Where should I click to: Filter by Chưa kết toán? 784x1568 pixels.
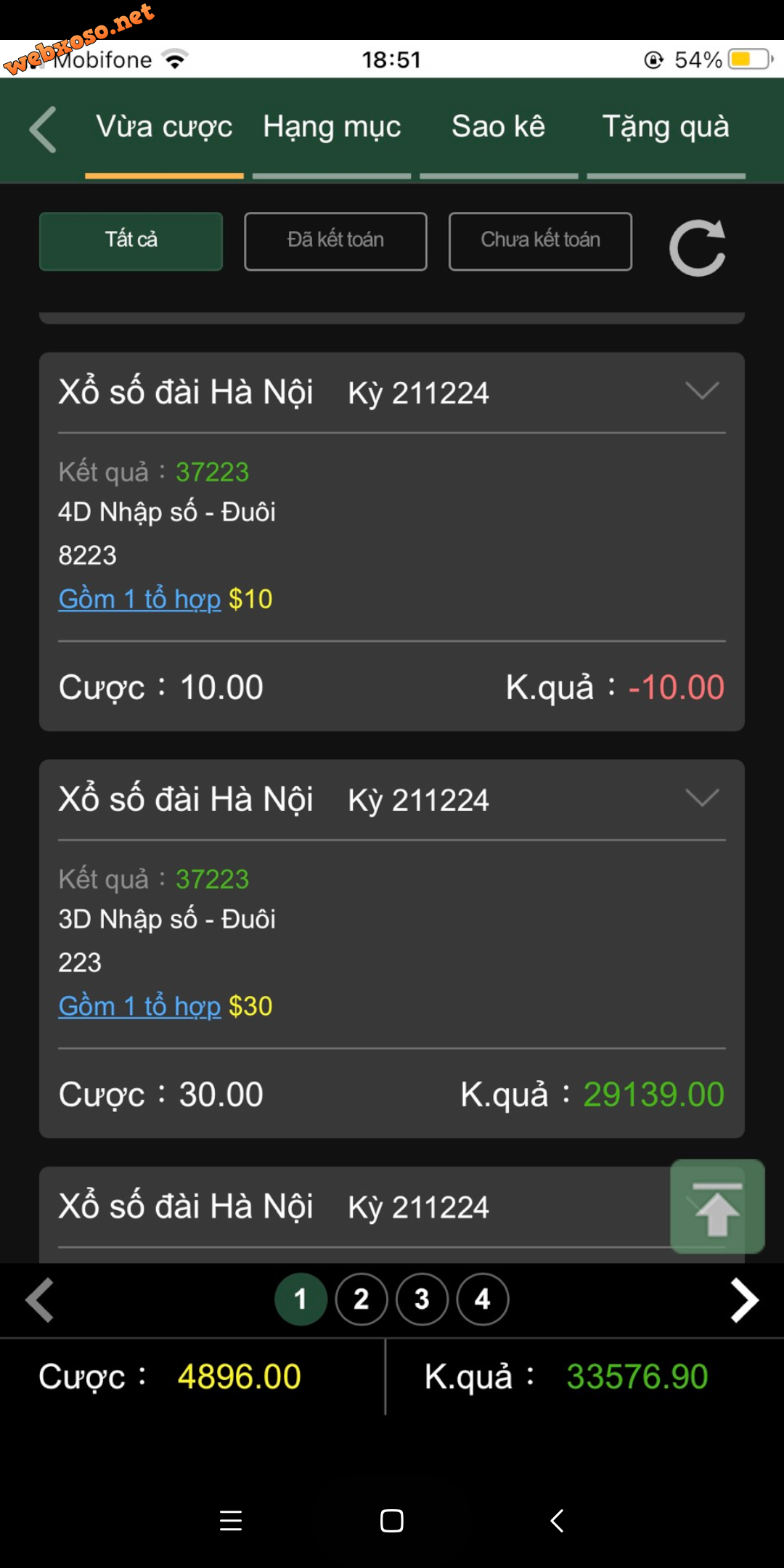[x=540, y=241]
